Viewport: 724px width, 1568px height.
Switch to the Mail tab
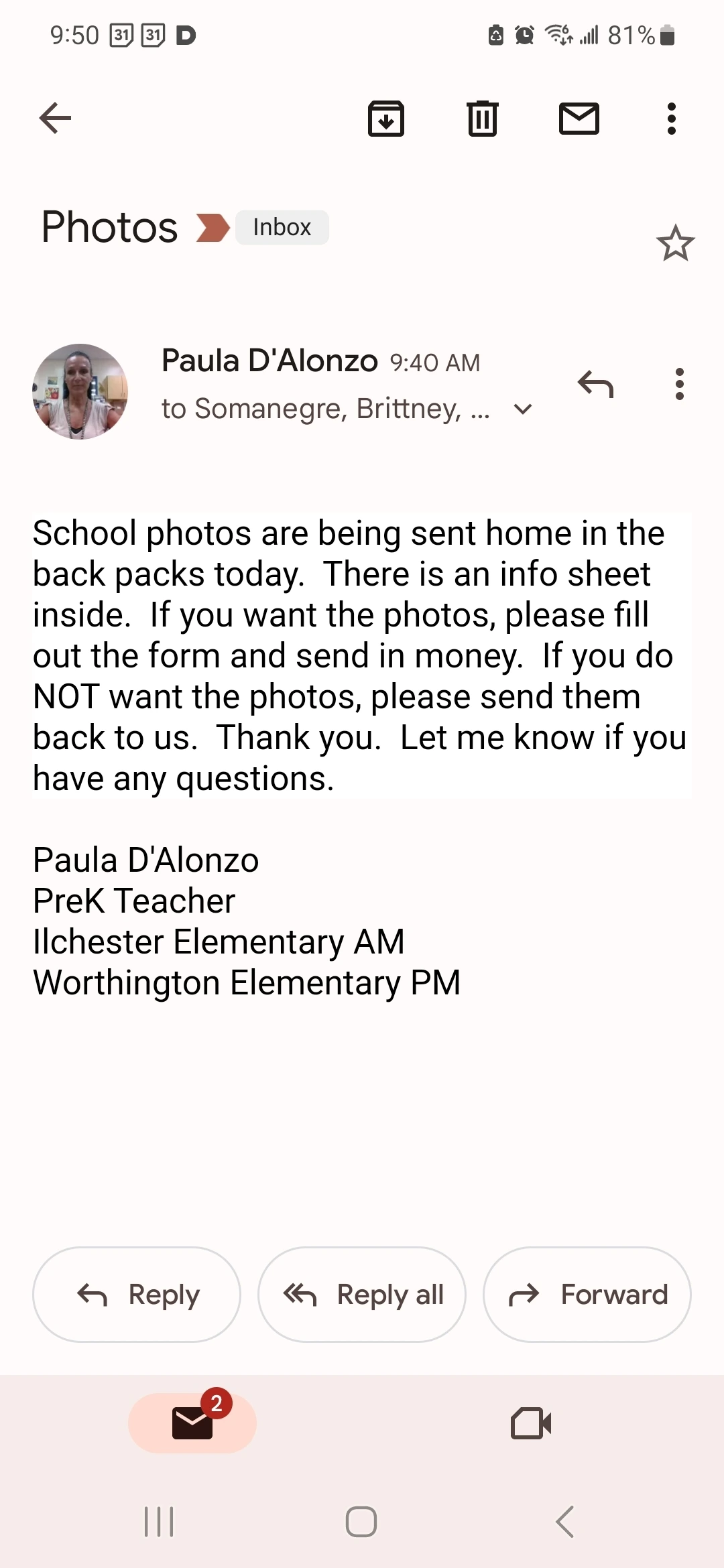192,1423
